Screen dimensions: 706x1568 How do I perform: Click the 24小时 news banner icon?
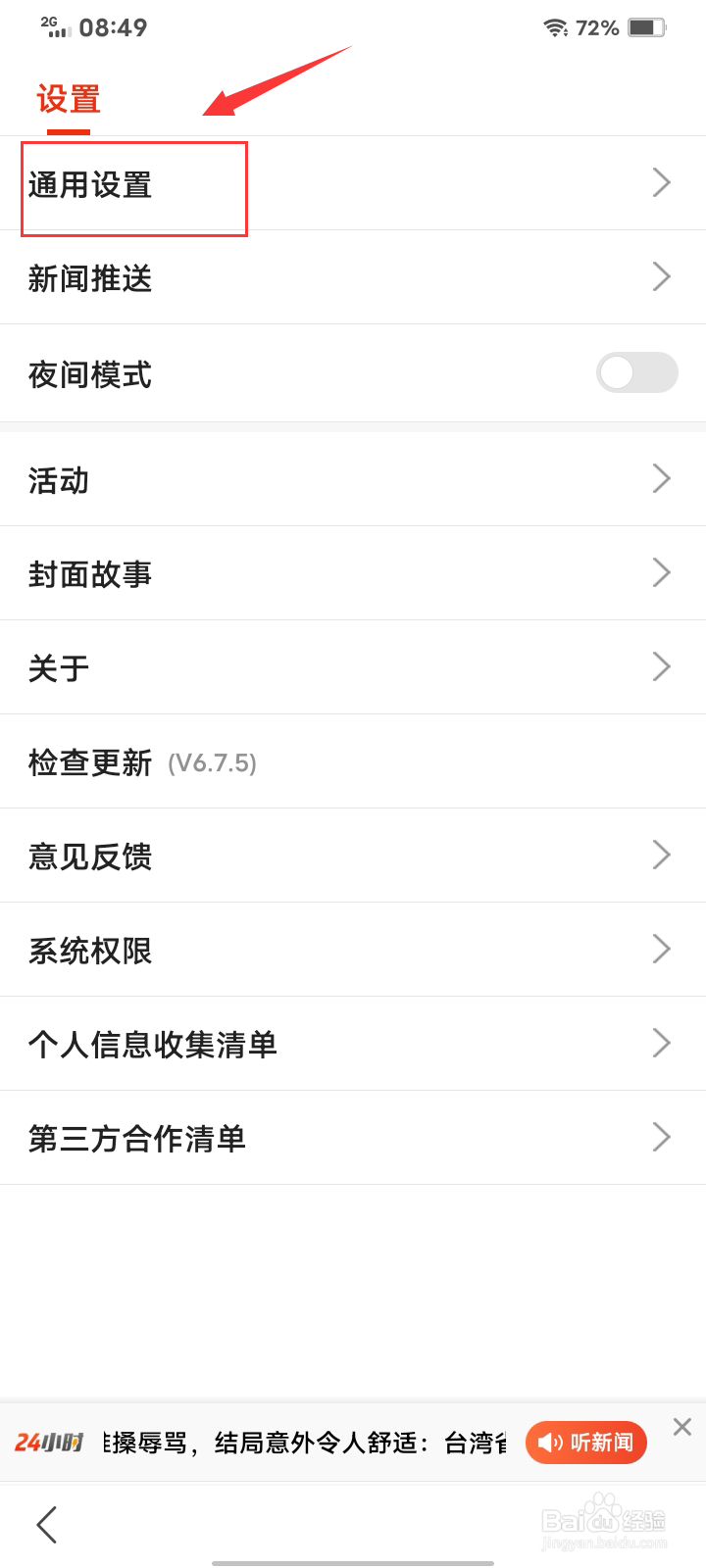[46, 1443]
